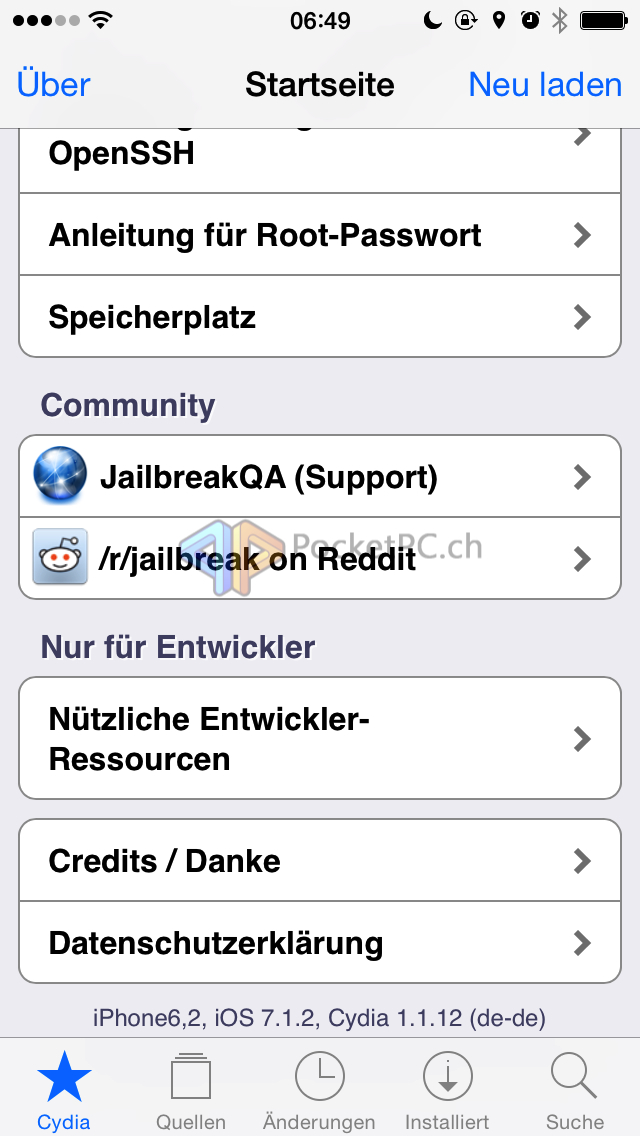Viewport: 640px width, 1136px height.
Task: Open the Über page
Action: 54,85
